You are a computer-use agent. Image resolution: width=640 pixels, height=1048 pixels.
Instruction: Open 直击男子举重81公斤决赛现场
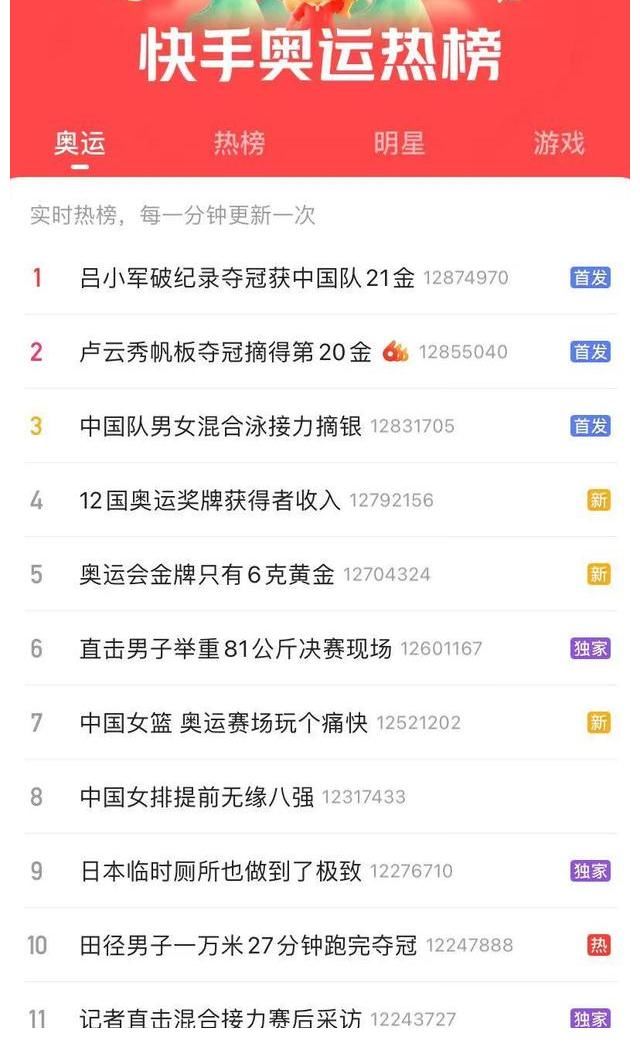pyautogui.click(x=236, y=648)
